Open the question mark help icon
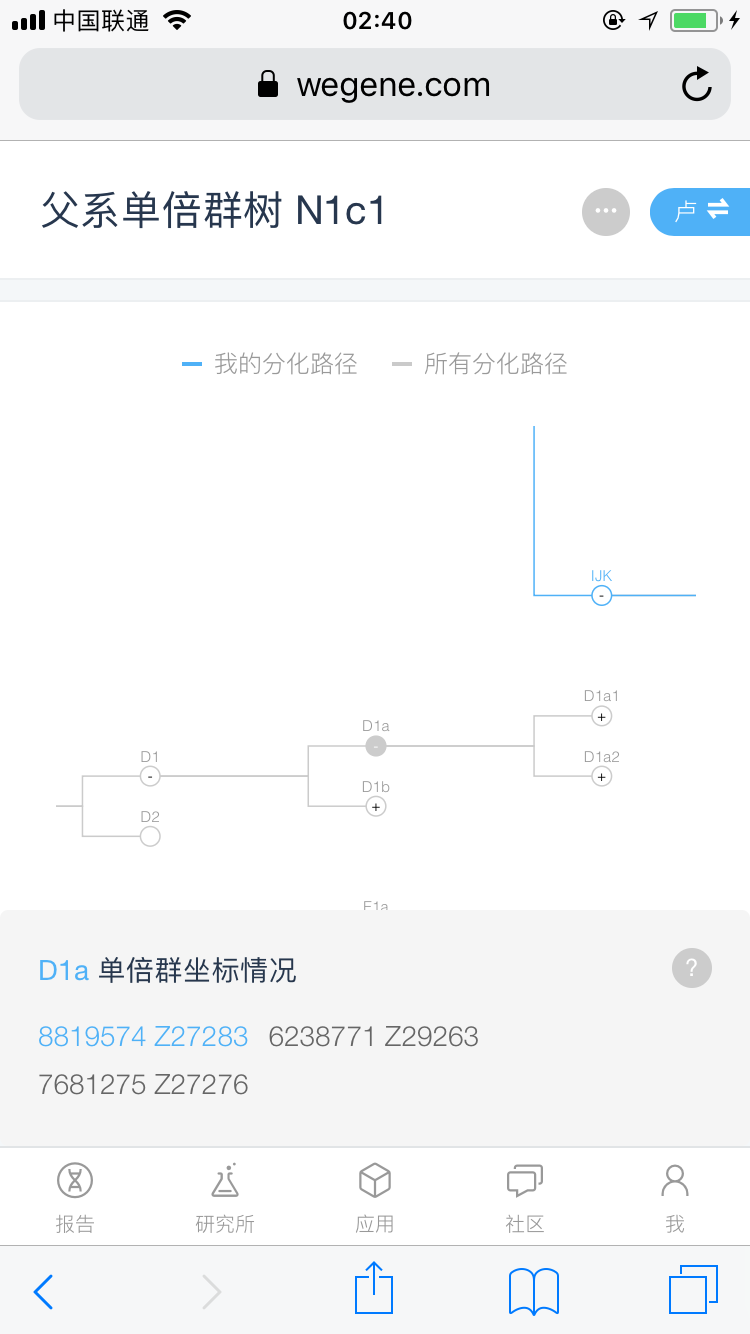Image resolution: width=750 pixels, height=1334 pixels. (692, 968)
